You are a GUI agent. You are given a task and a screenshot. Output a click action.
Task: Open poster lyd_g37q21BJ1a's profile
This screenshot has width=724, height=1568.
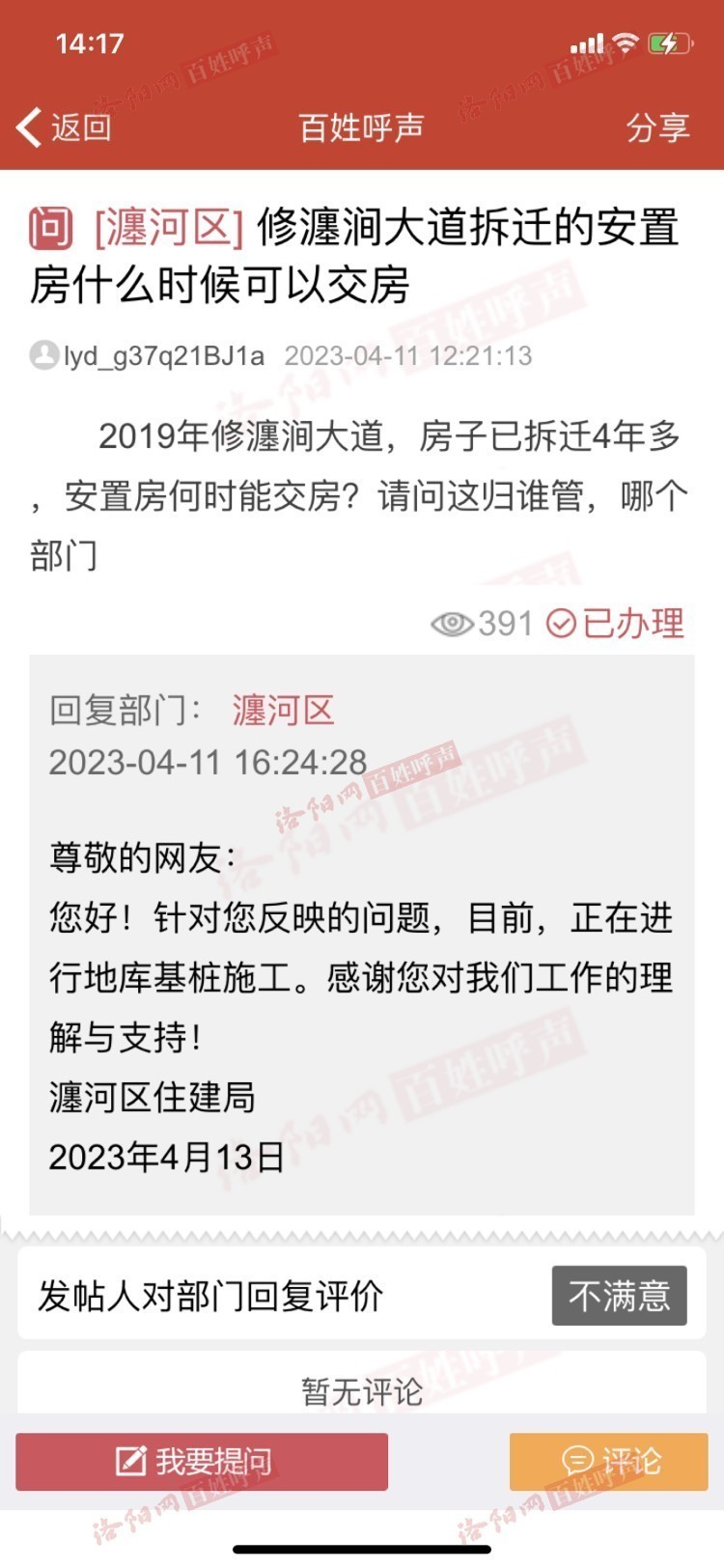pyautogui.click(x=162, y=356)
